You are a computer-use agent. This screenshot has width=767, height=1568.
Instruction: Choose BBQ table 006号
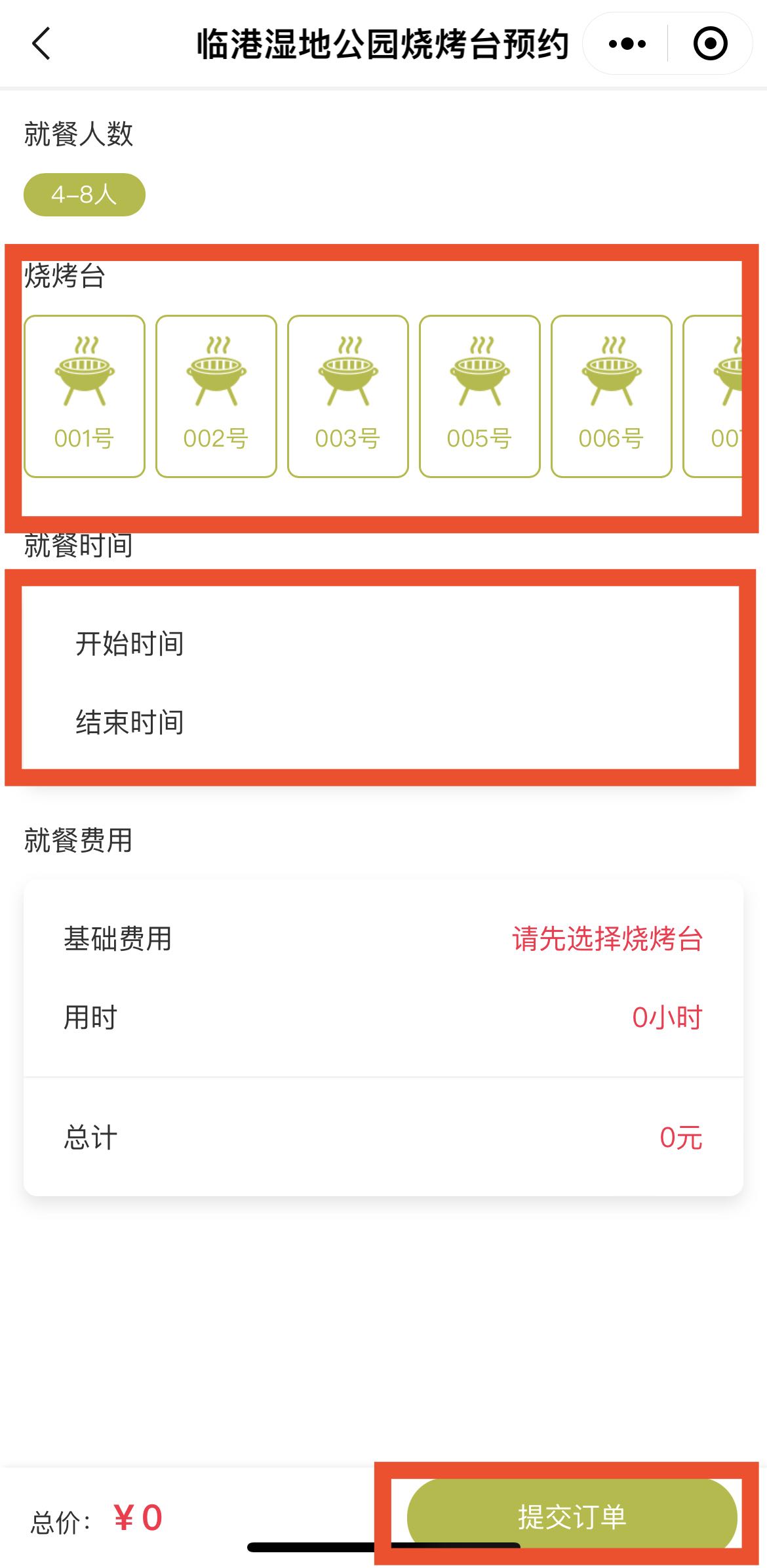pos(612,395)
